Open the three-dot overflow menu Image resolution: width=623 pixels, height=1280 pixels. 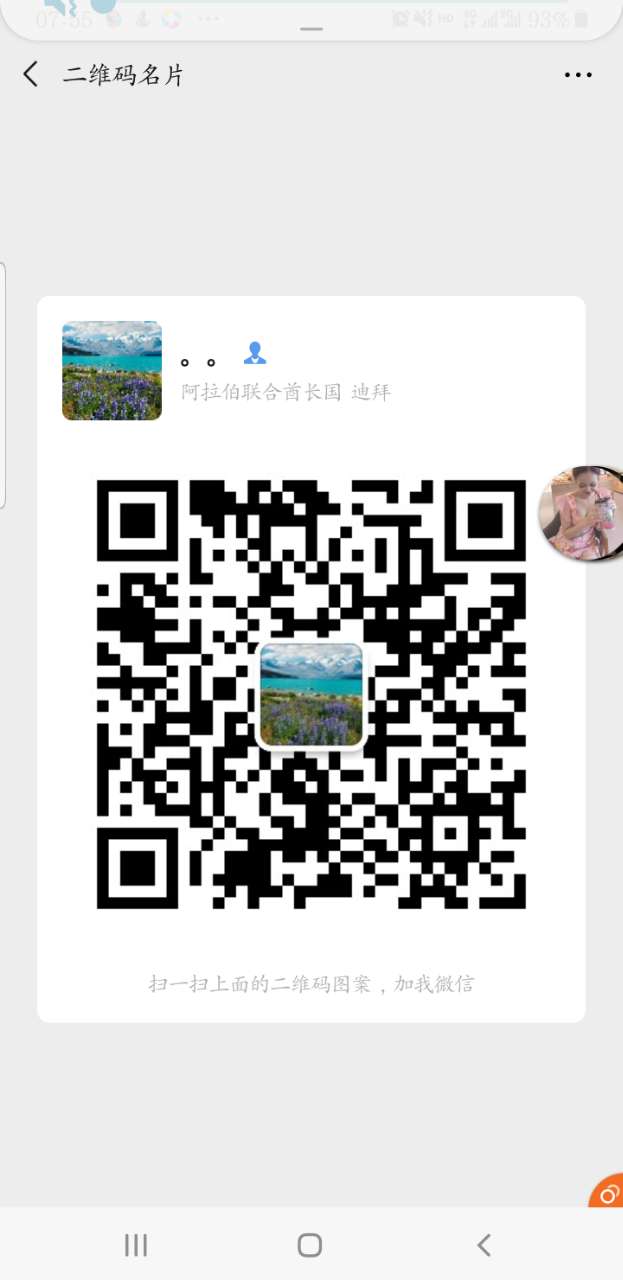[x=578, y=75]
